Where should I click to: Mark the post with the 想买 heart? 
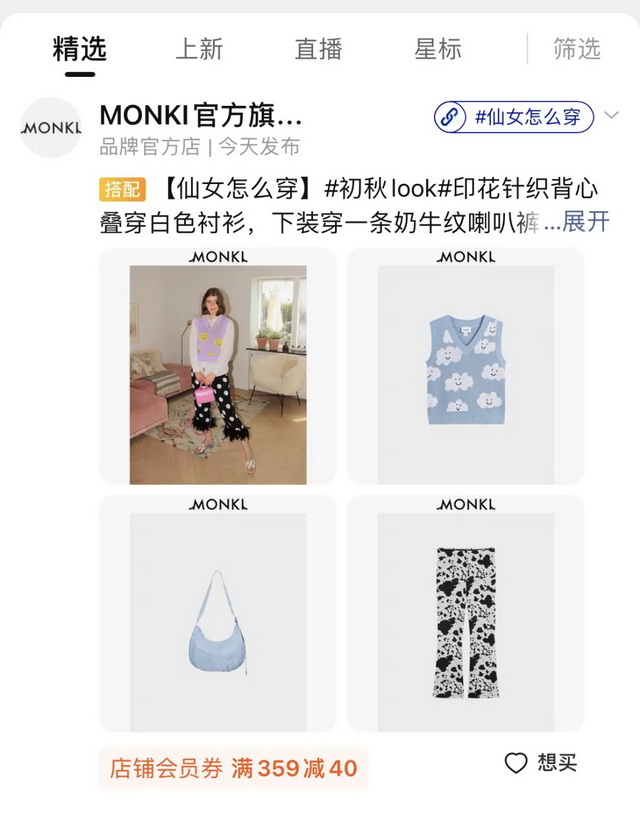541,763
